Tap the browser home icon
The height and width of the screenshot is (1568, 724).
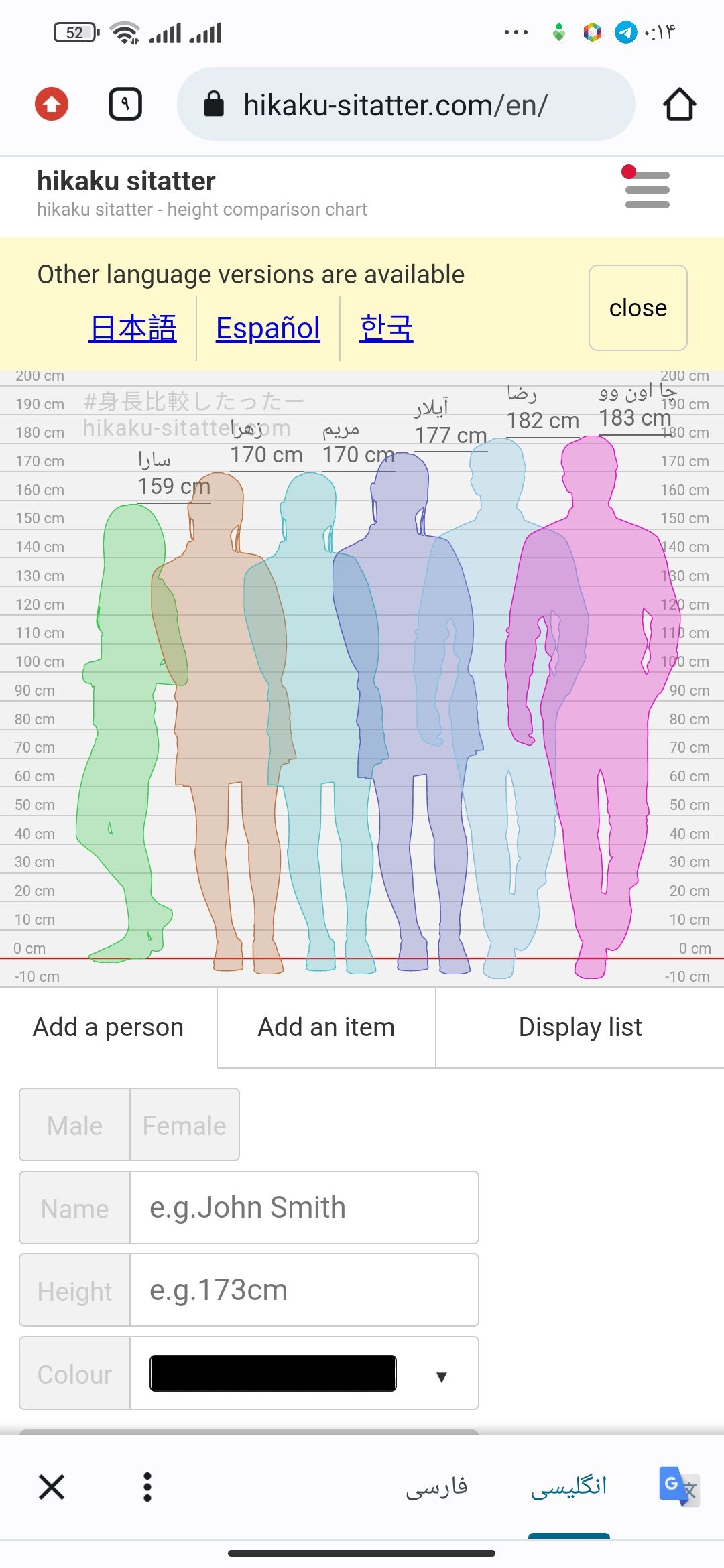pos(679,104)
